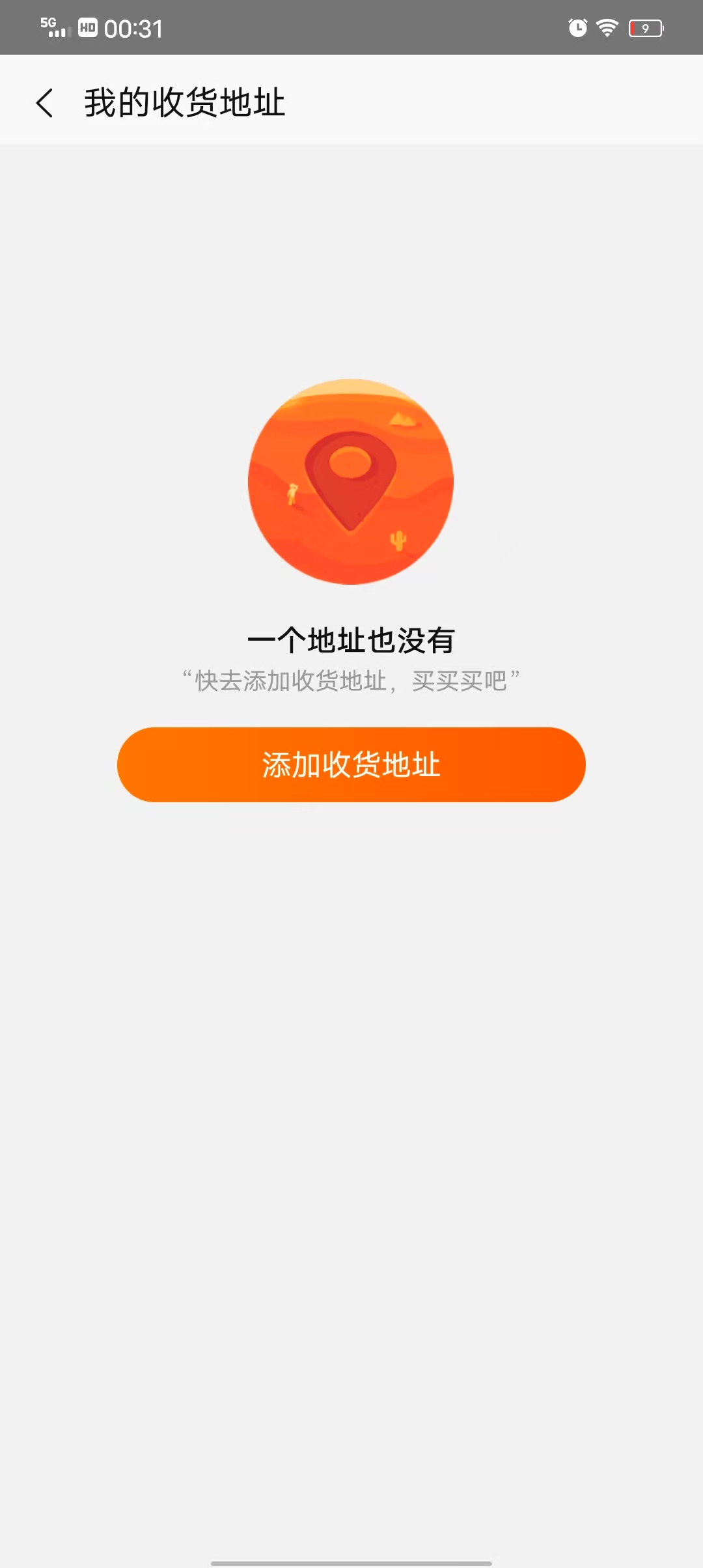Tap the 添加收货地址 button

tap(351, 764)
